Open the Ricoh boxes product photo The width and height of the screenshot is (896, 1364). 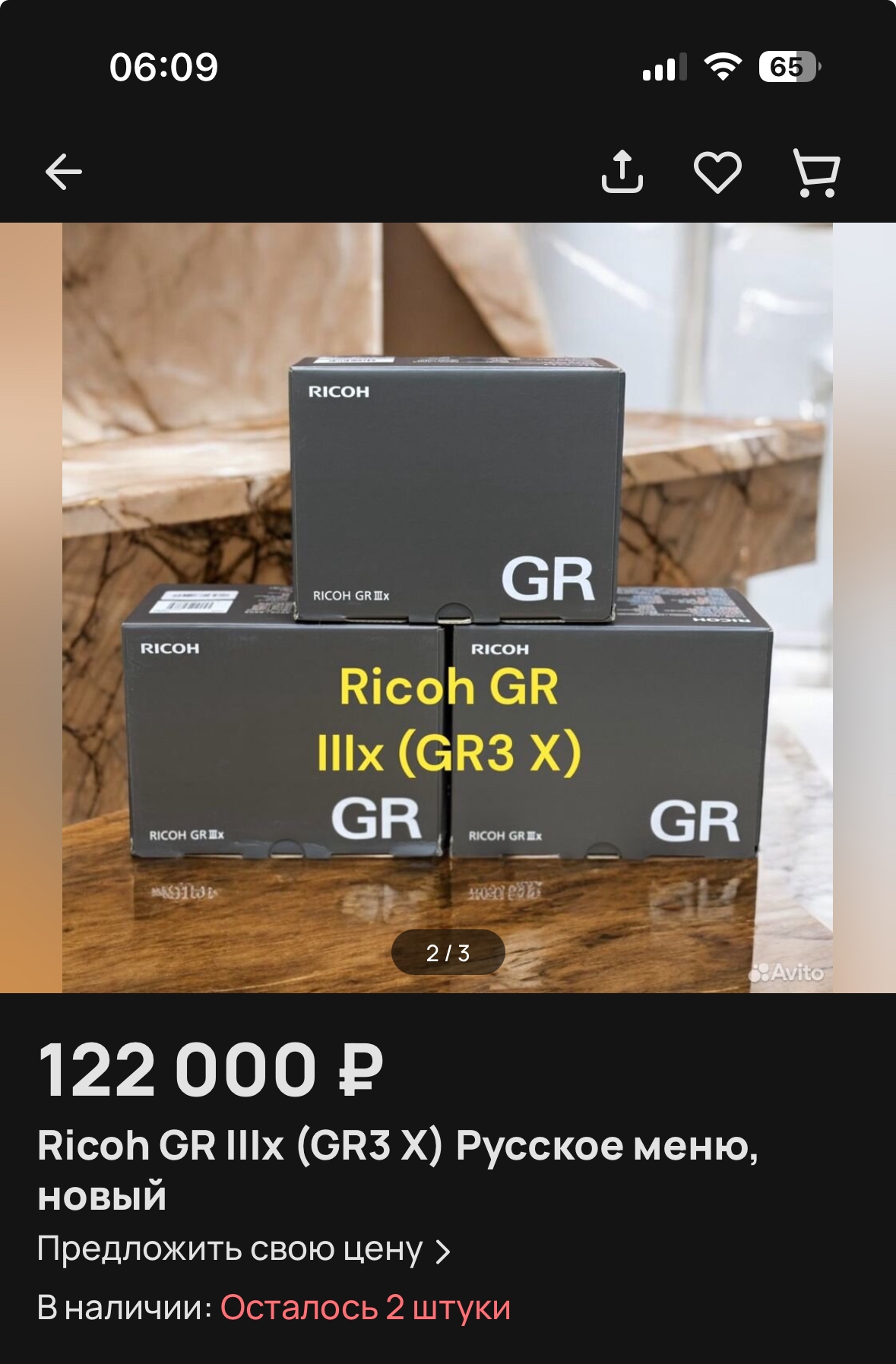(448, 607)
